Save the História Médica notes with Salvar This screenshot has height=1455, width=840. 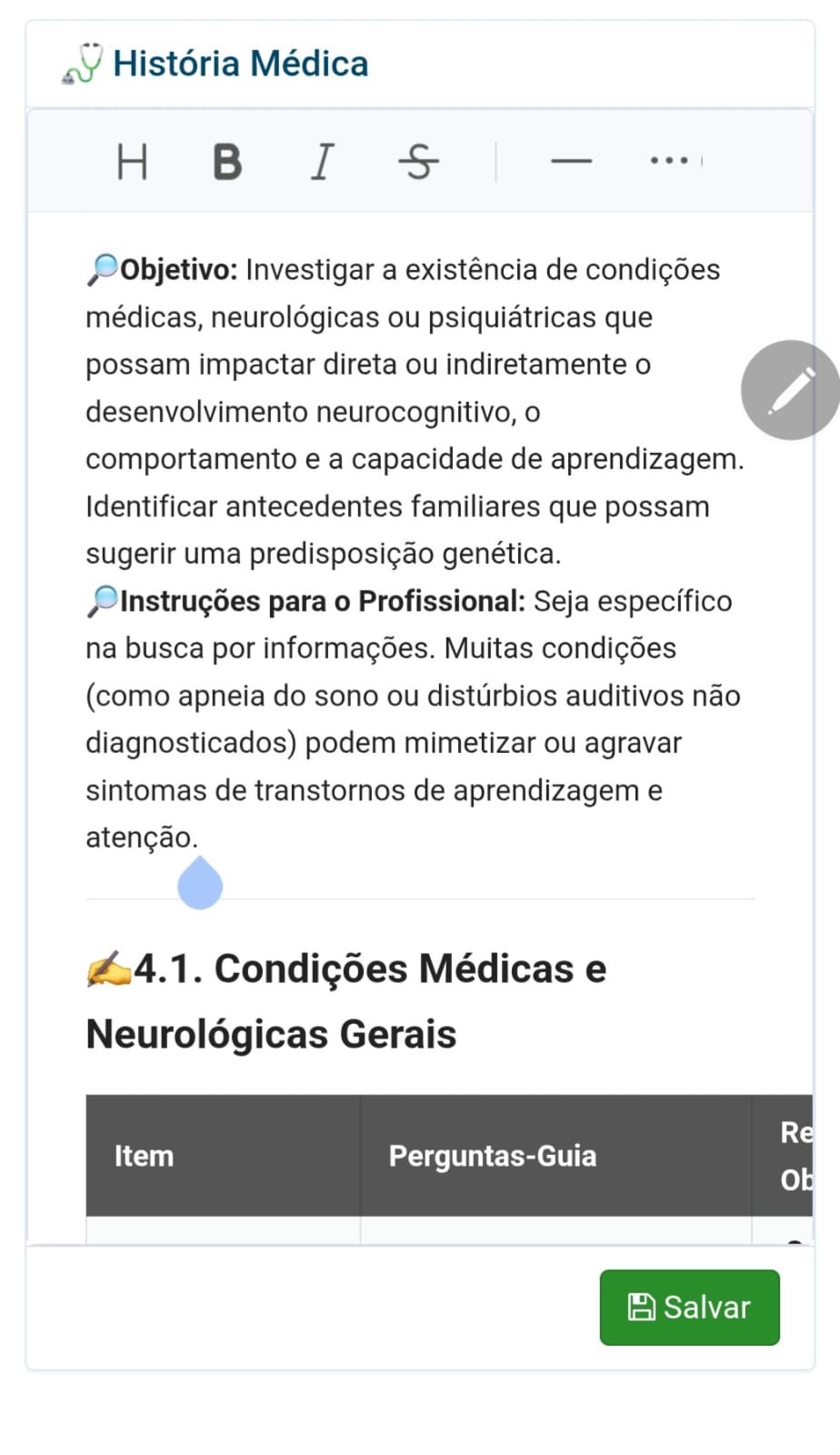(x=689, y=1307)
